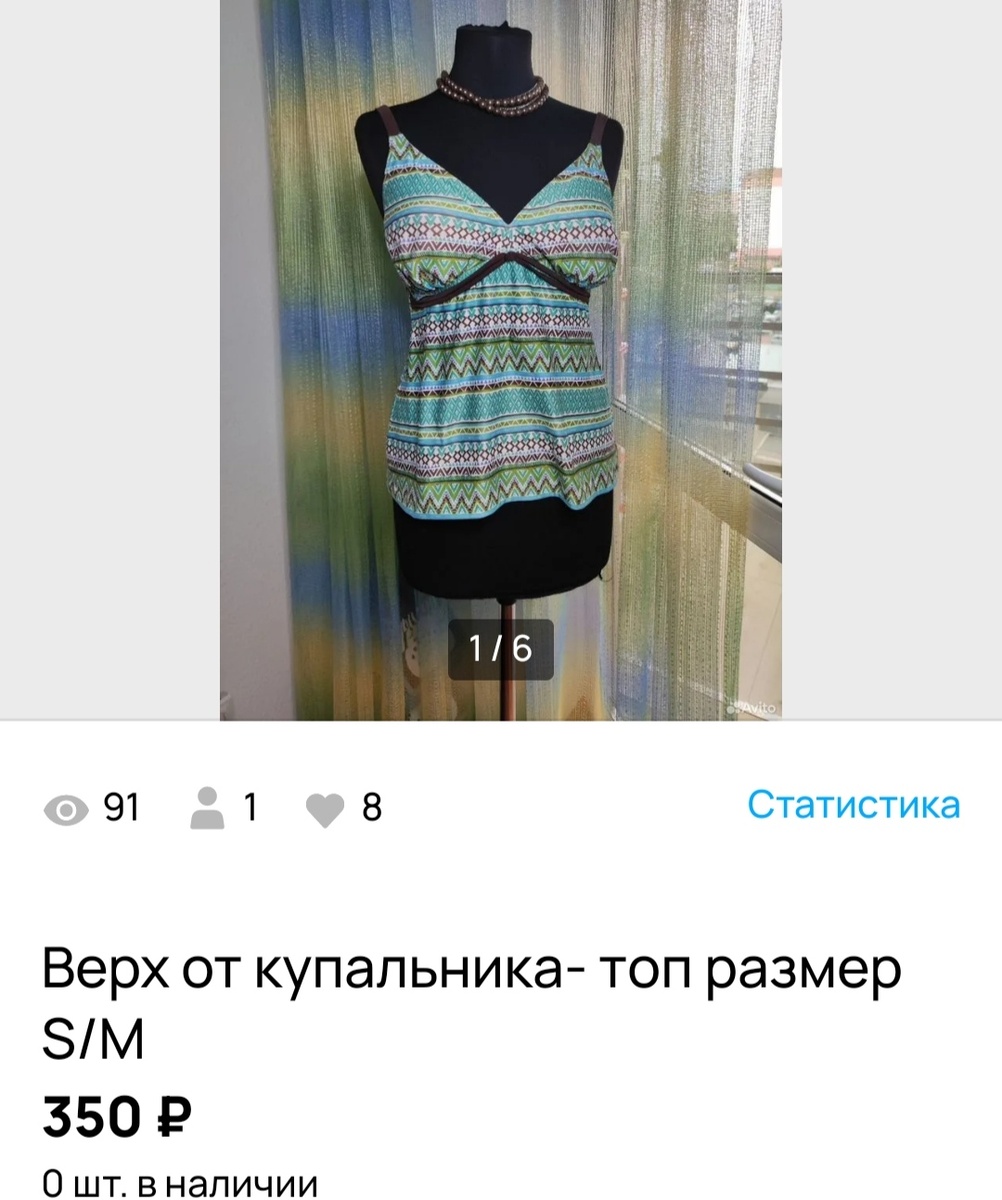Tap the views counter icon on the left
Image resolution: width=1002 pixels, height=1200 pixels.
66,808
